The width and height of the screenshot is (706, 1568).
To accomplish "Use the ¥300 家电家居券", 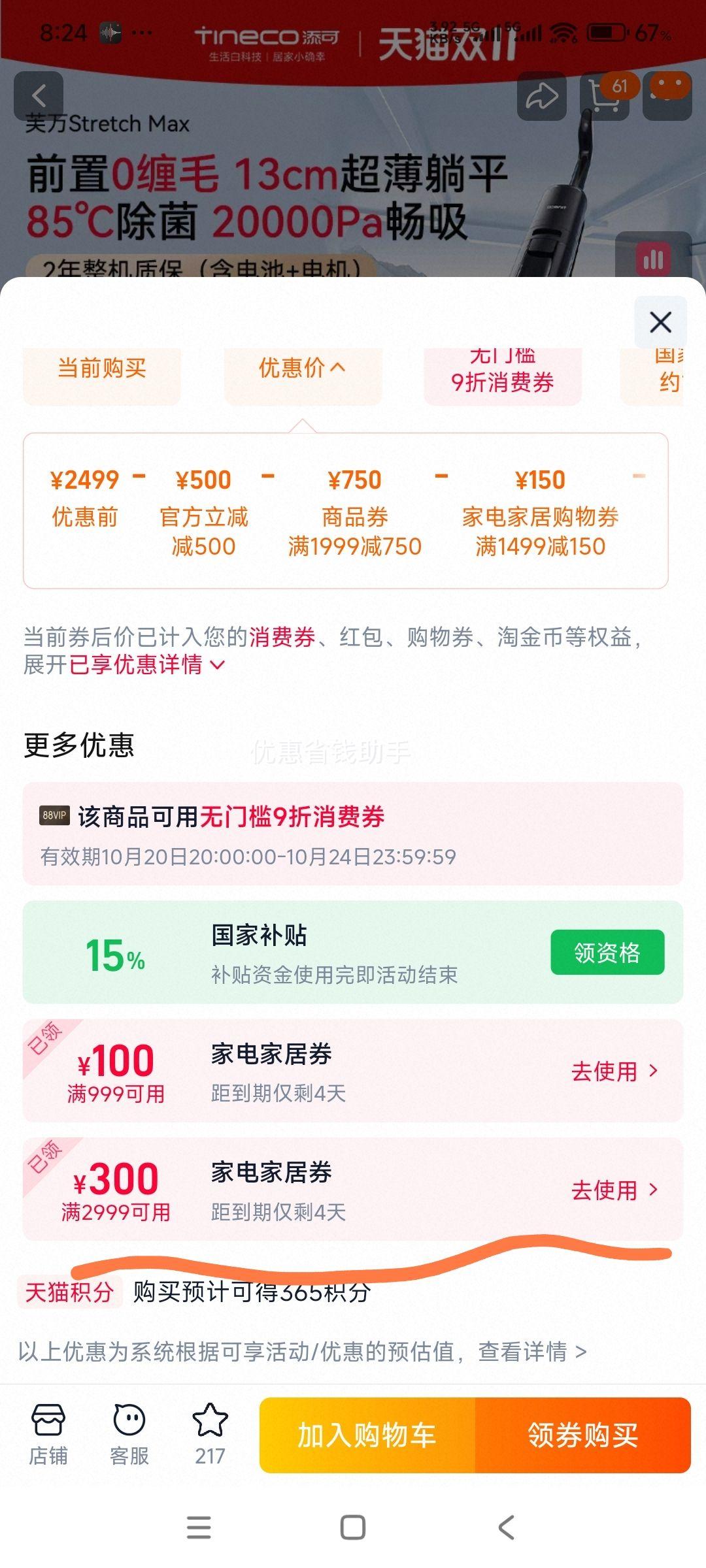I will 614,1190.
